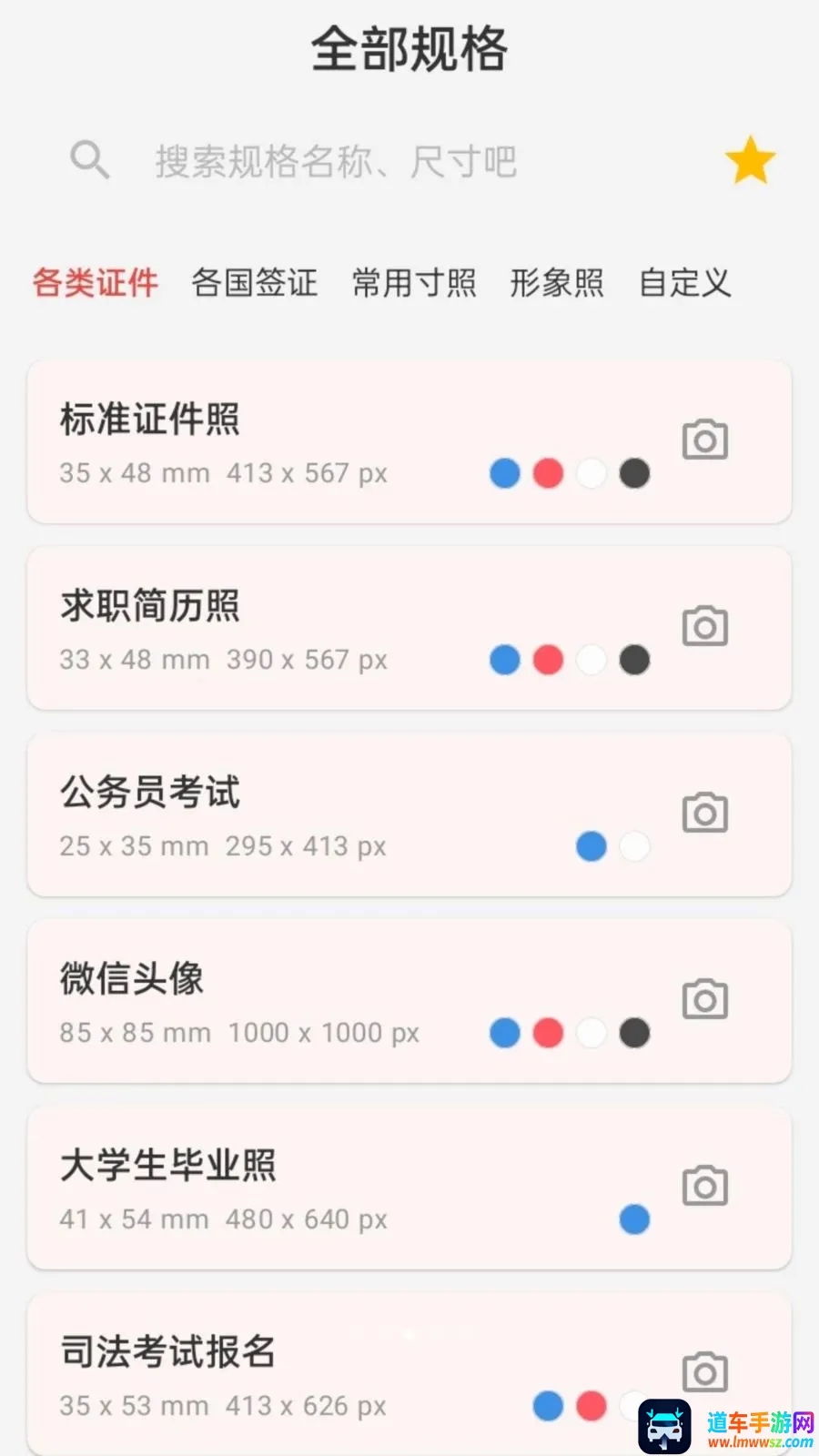Pick the dark background dot for 微信头像
819x1456 pixels.
pyautogui.click(x=634, y=1033)
